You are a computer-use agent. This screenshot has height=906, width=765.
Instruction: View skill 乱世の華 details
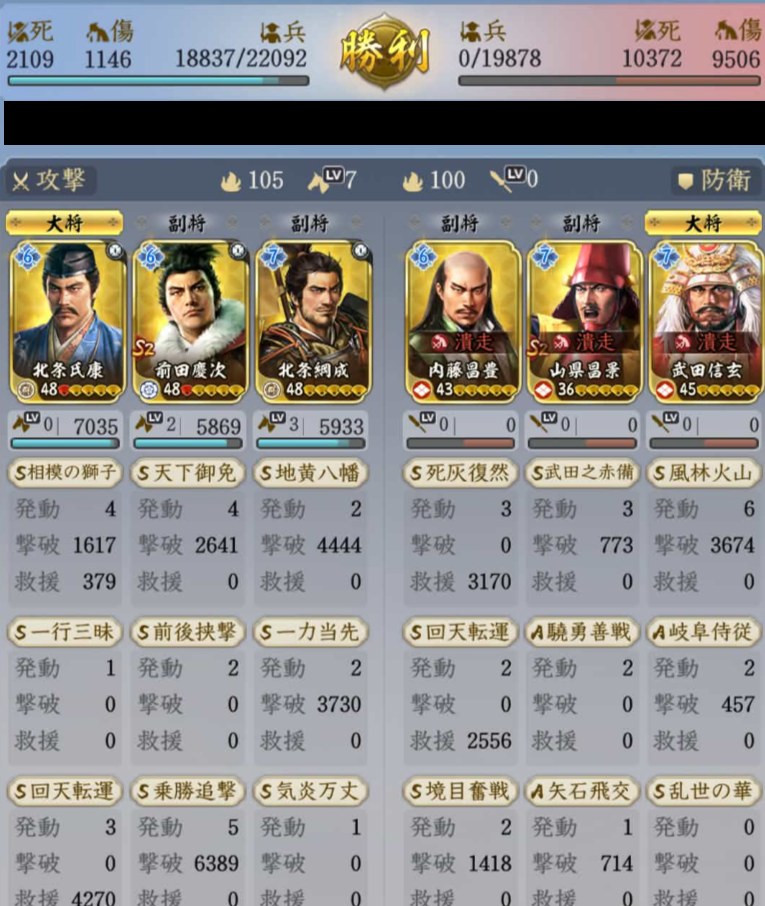(x=703, y=792)
